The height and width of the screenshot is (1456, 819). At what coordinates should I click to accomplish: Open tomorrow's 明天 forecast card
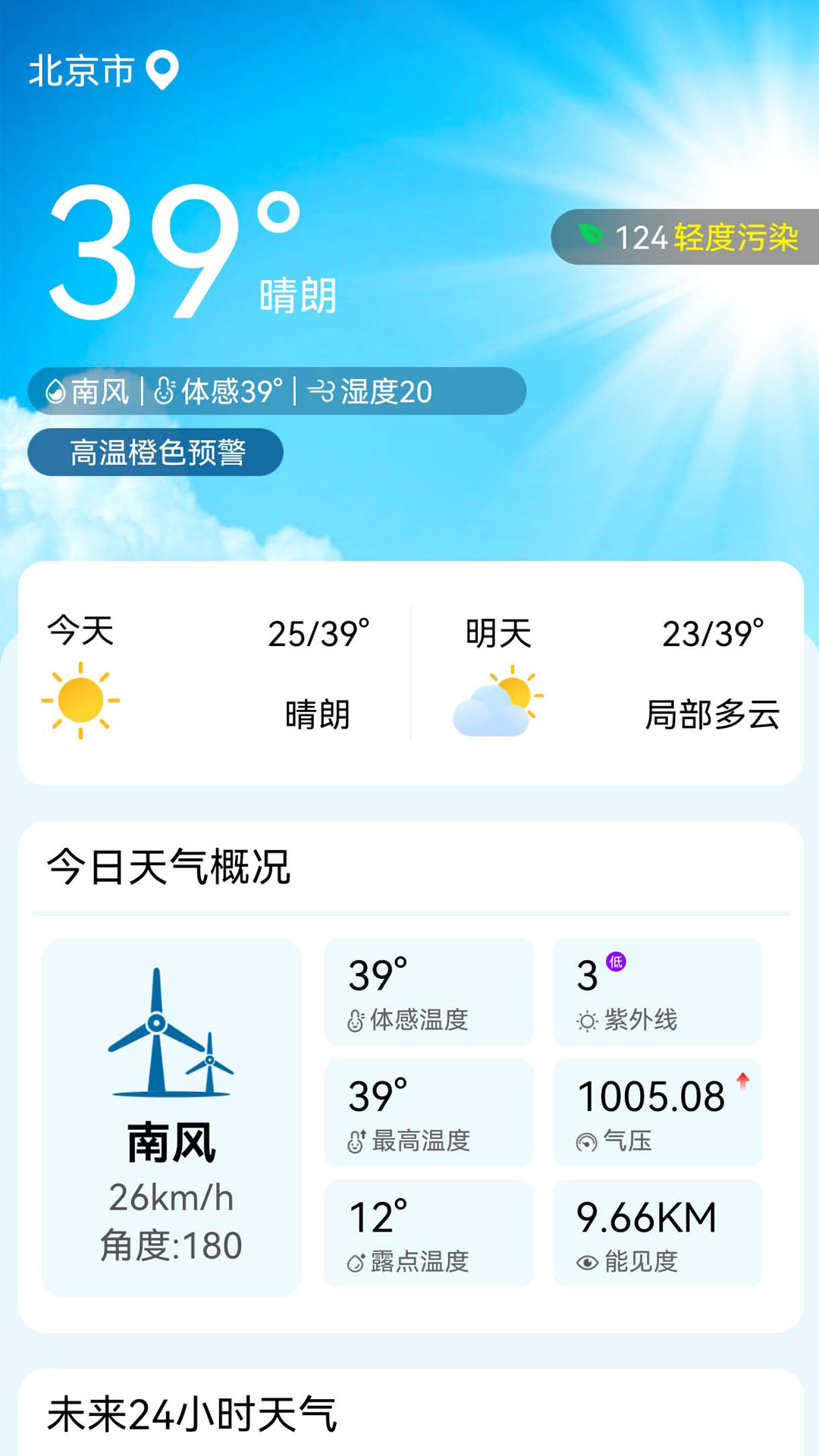pos(607,673)
